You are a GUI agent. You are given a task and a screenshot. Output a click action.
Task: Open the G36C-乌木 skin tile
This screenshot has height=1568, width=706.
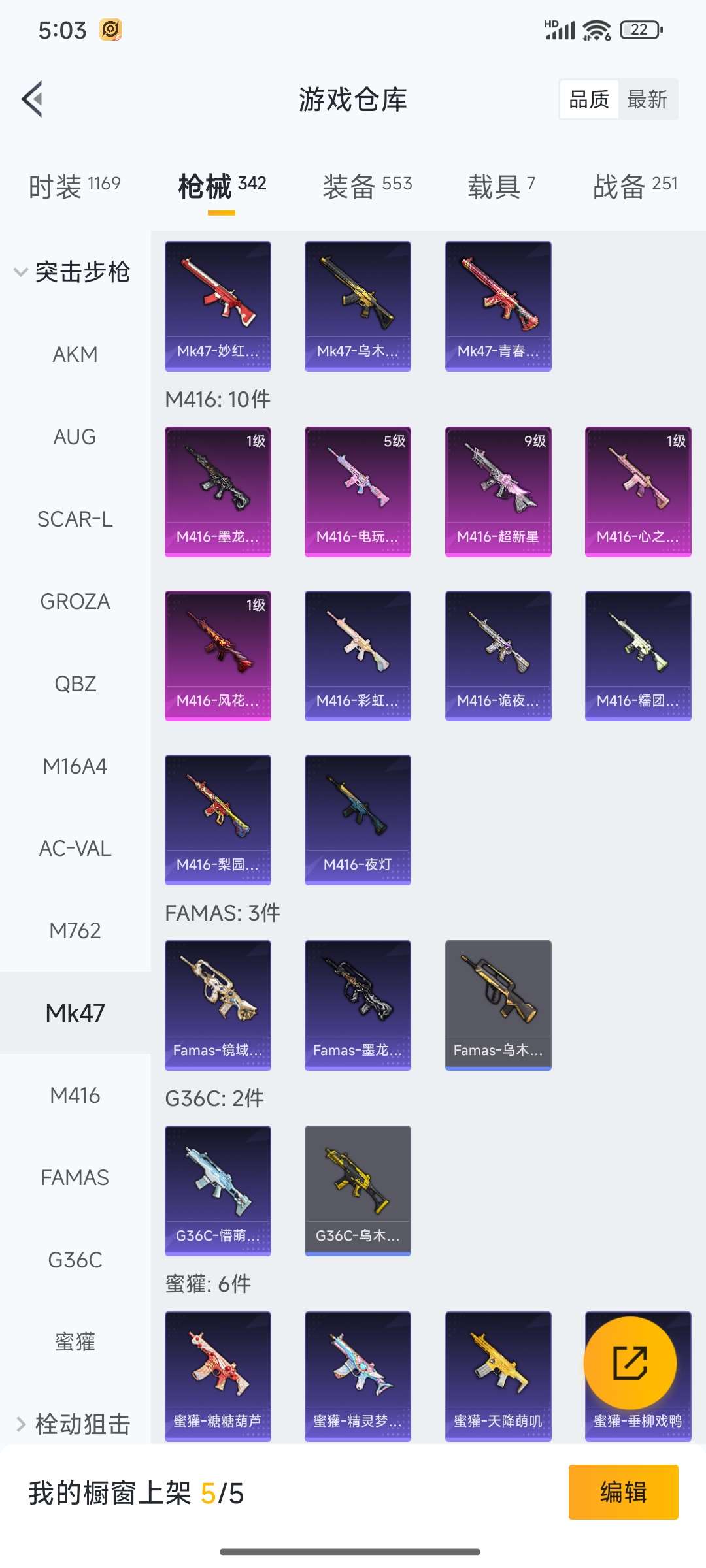pyautogui.click(x=358, y=1190)
